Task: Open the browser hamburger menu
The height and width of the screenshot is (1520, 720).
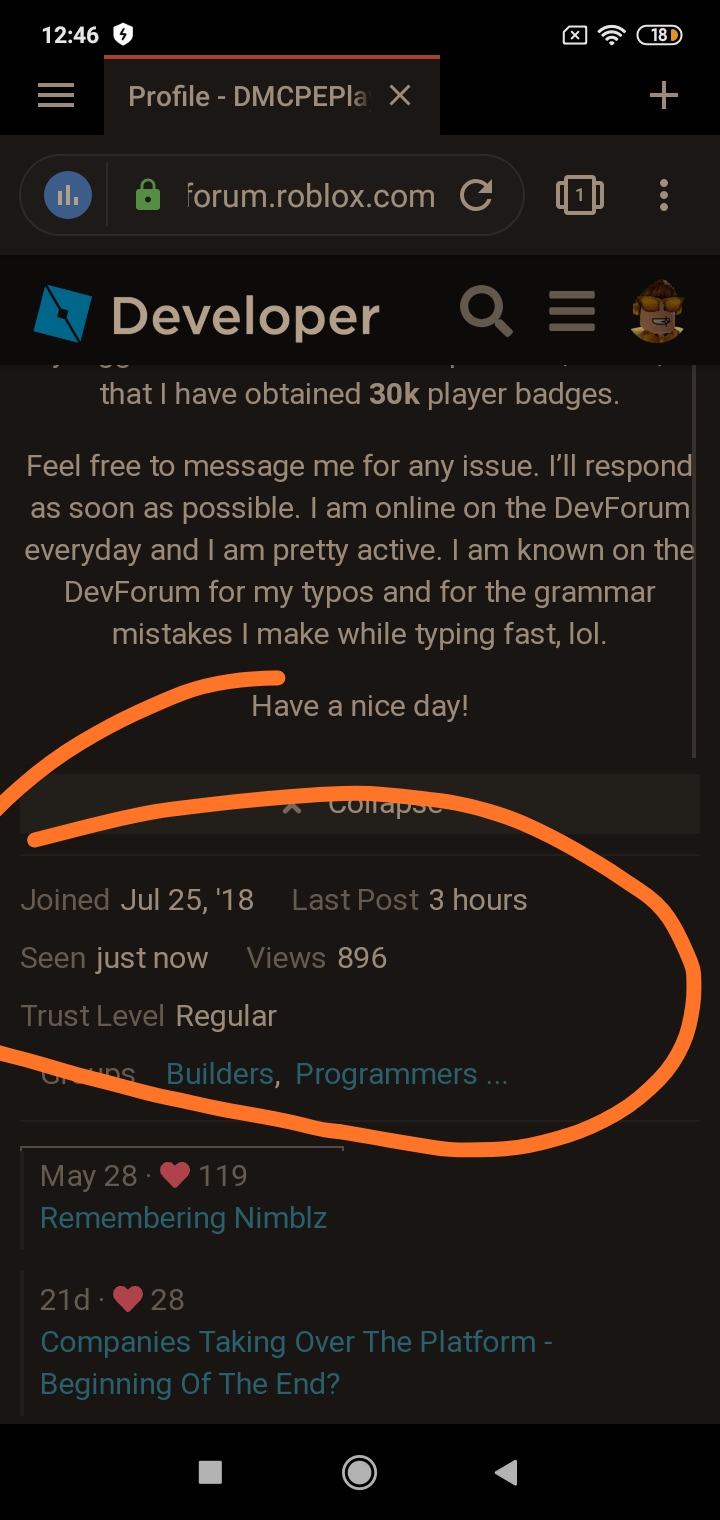Action: coord(56,96)
